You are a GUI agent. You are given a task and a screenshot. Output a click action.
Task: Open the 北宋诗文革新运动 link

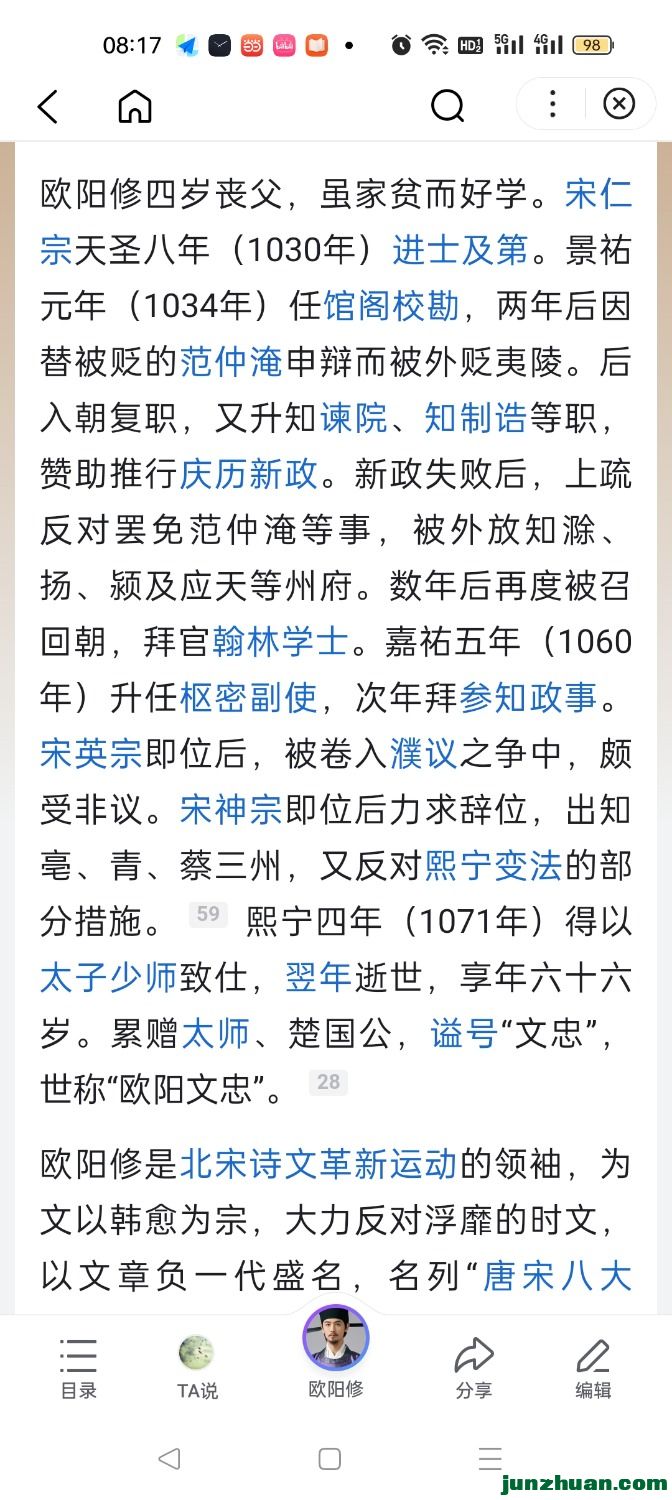318,1164
